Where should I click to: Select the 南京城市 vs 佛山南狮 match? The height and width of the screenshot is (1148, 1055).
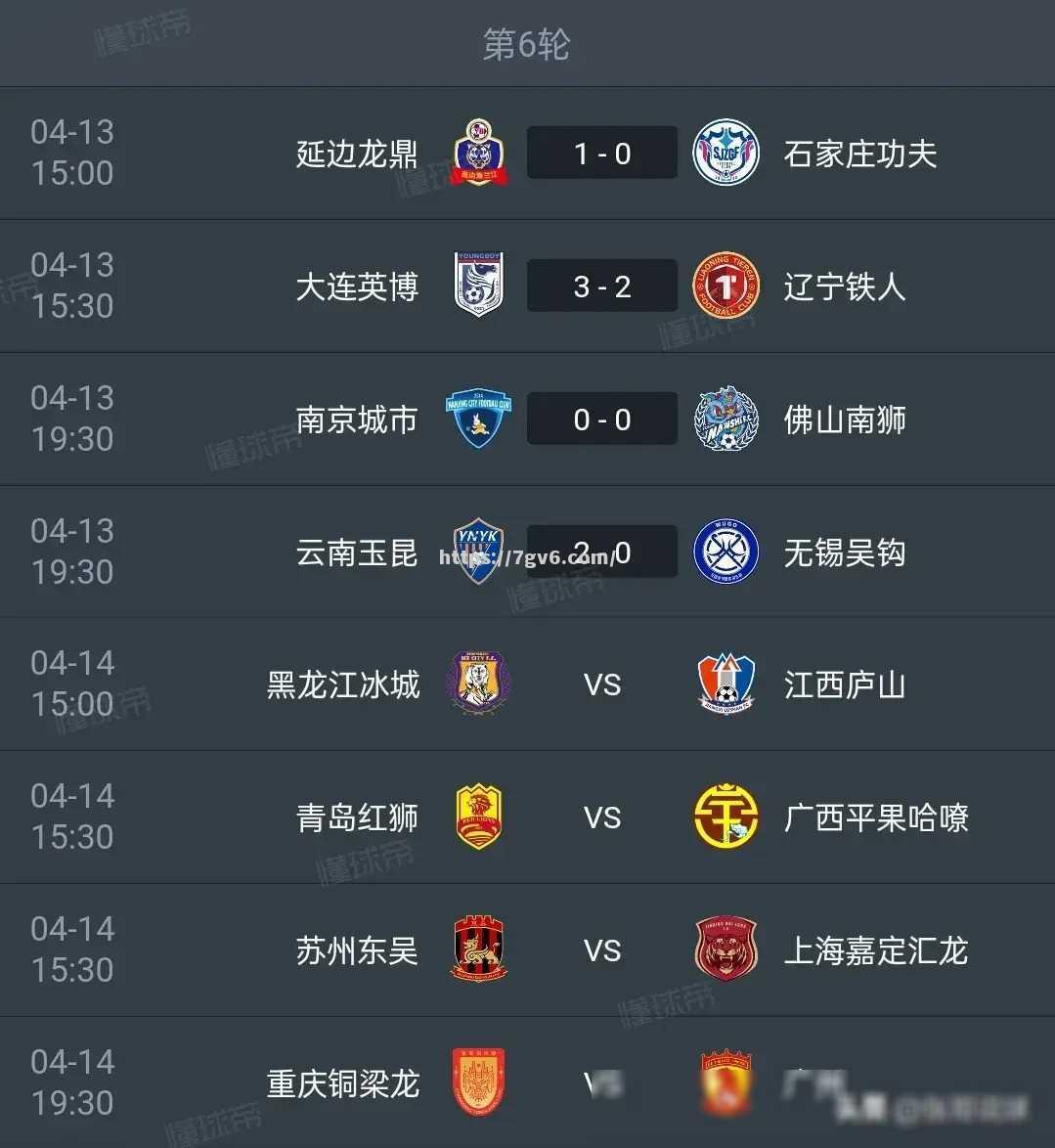(x=601, y=419)
